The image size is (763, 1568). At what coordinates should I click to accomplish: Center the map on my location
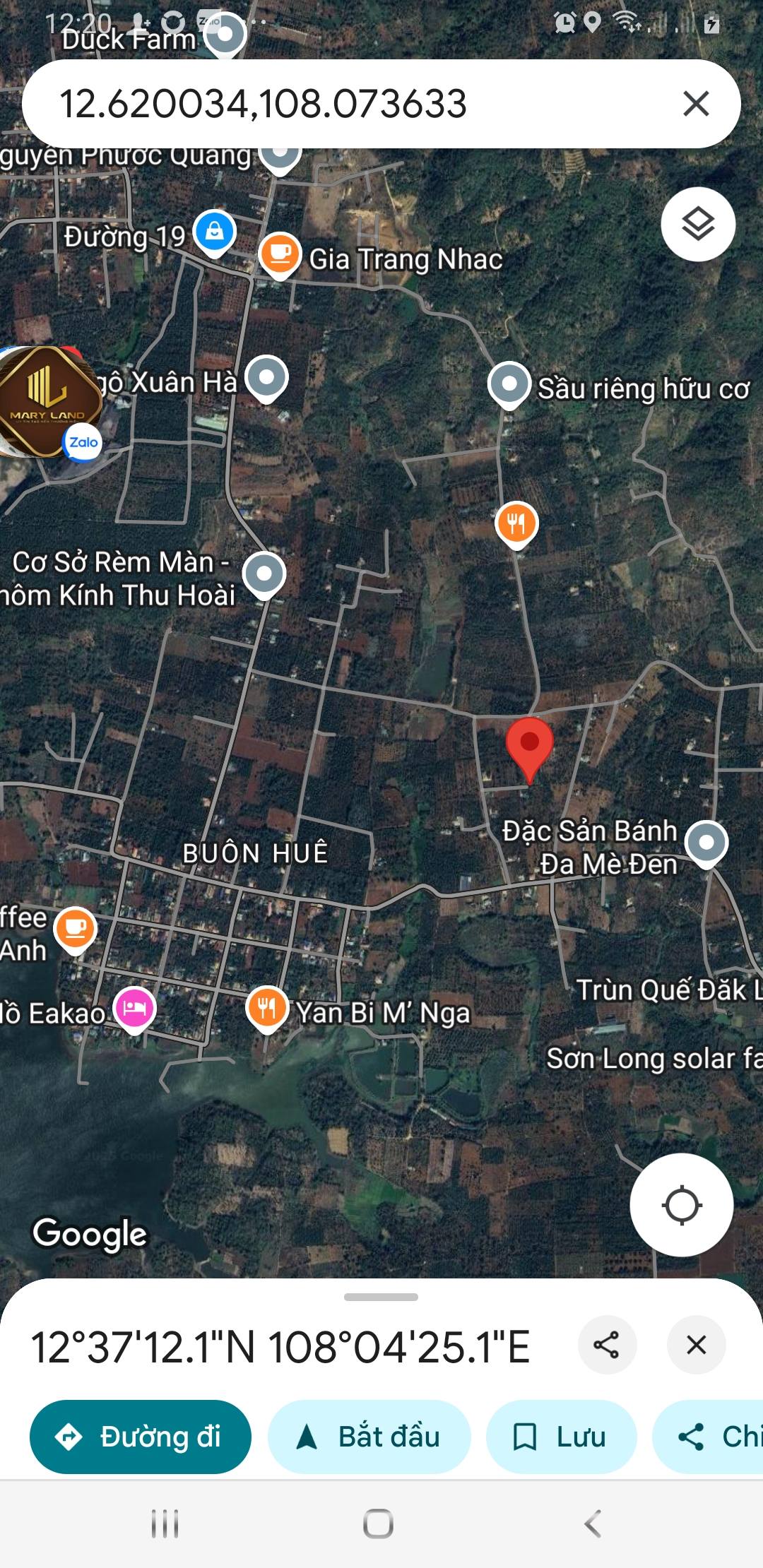tap(681, 1205)
